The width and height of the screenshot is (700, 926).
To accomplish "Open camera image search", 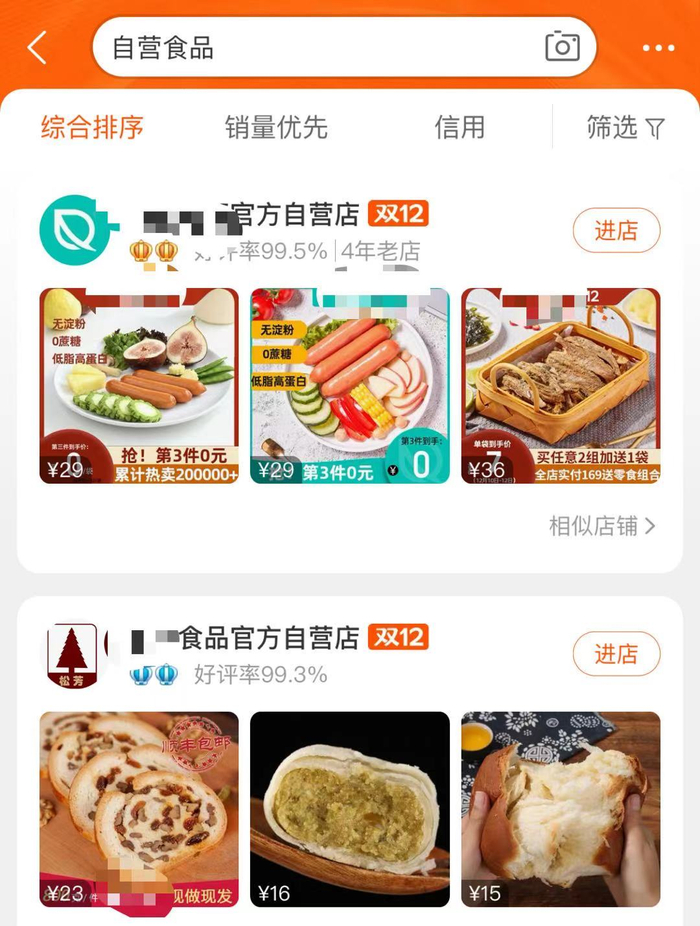I will pyautogui.click(x=562, y=46).
